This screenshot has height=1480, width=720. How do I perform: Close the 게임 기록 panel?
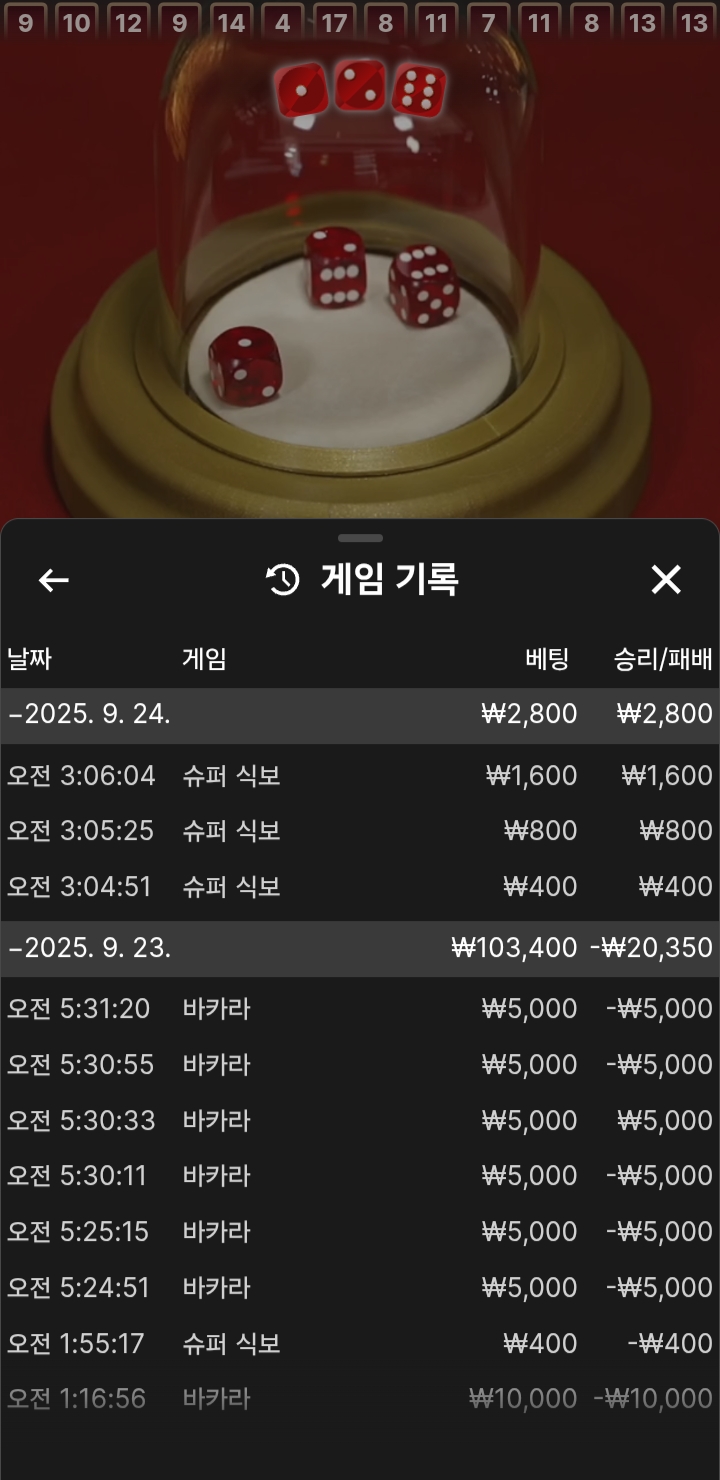click(x=666, y=580)
